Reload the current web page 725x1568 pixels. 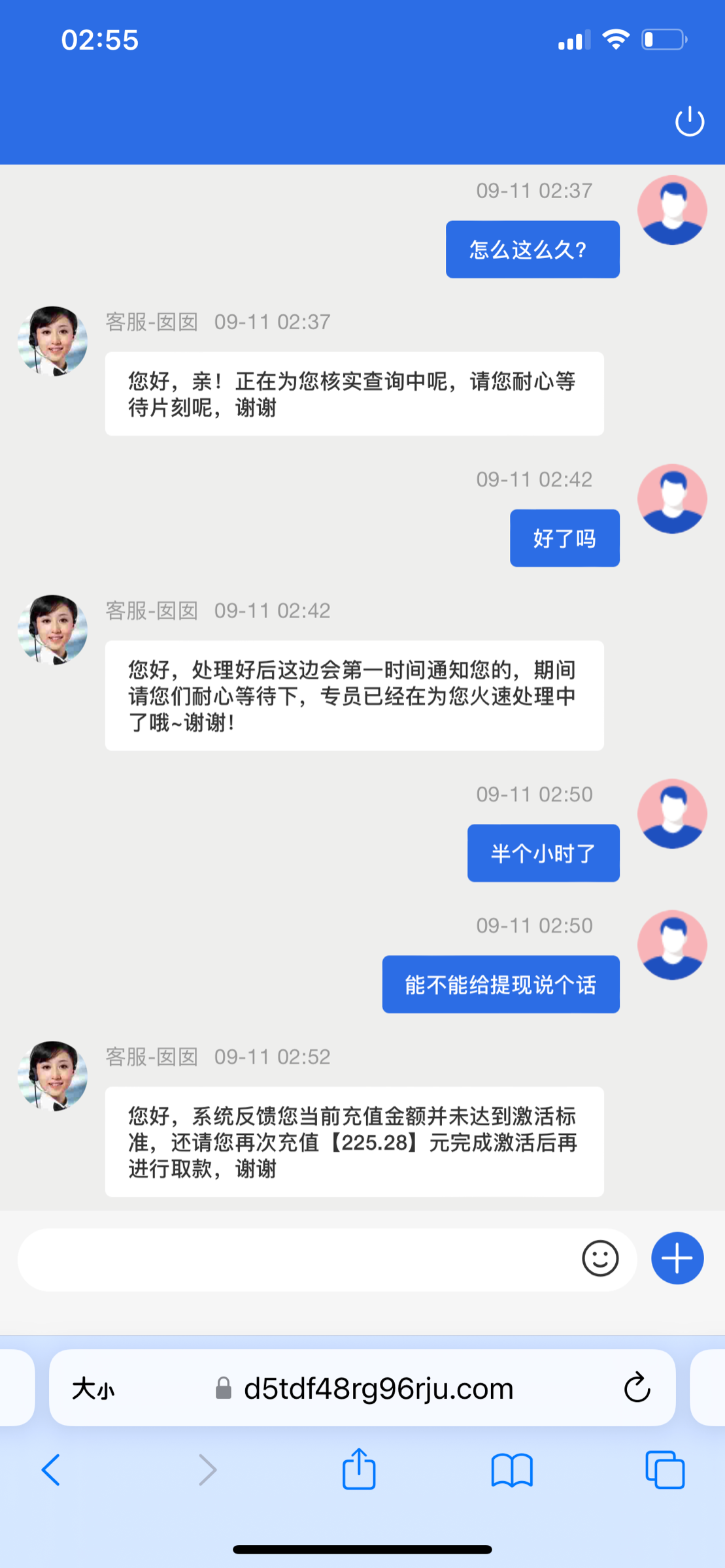pyautogui.click(x=637, y=1388)
